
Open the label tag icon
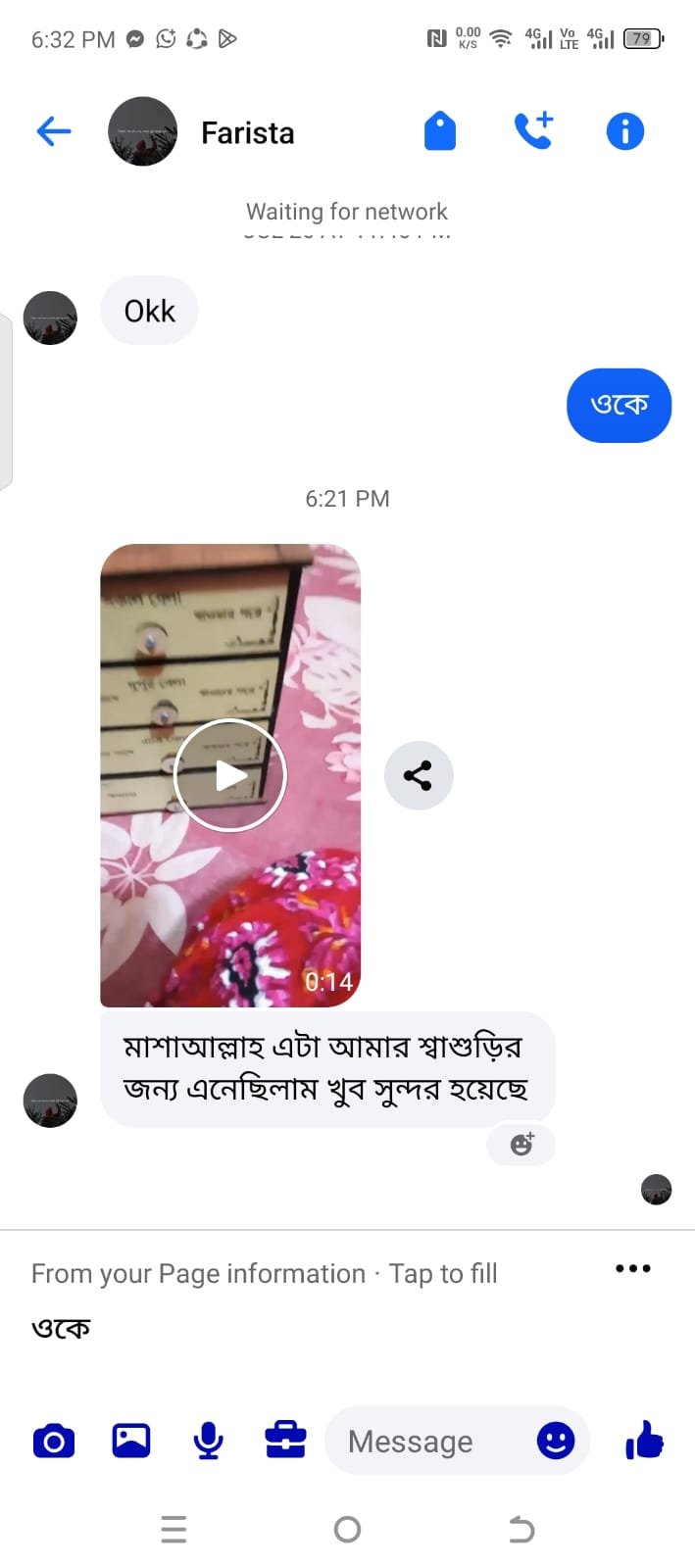(440, 130)
